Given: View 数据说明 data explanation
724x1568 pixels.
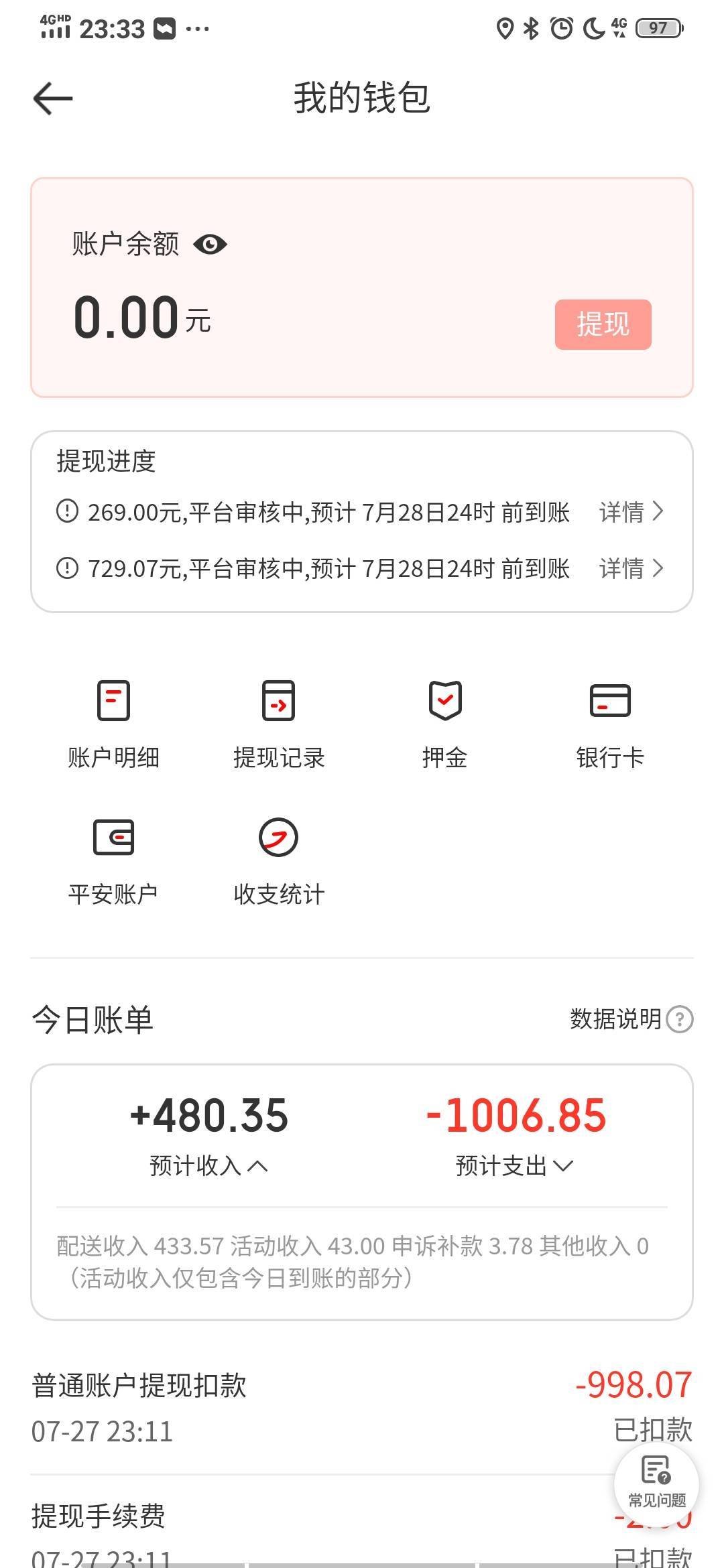Looking at the screenshot, I should 631,1019.
